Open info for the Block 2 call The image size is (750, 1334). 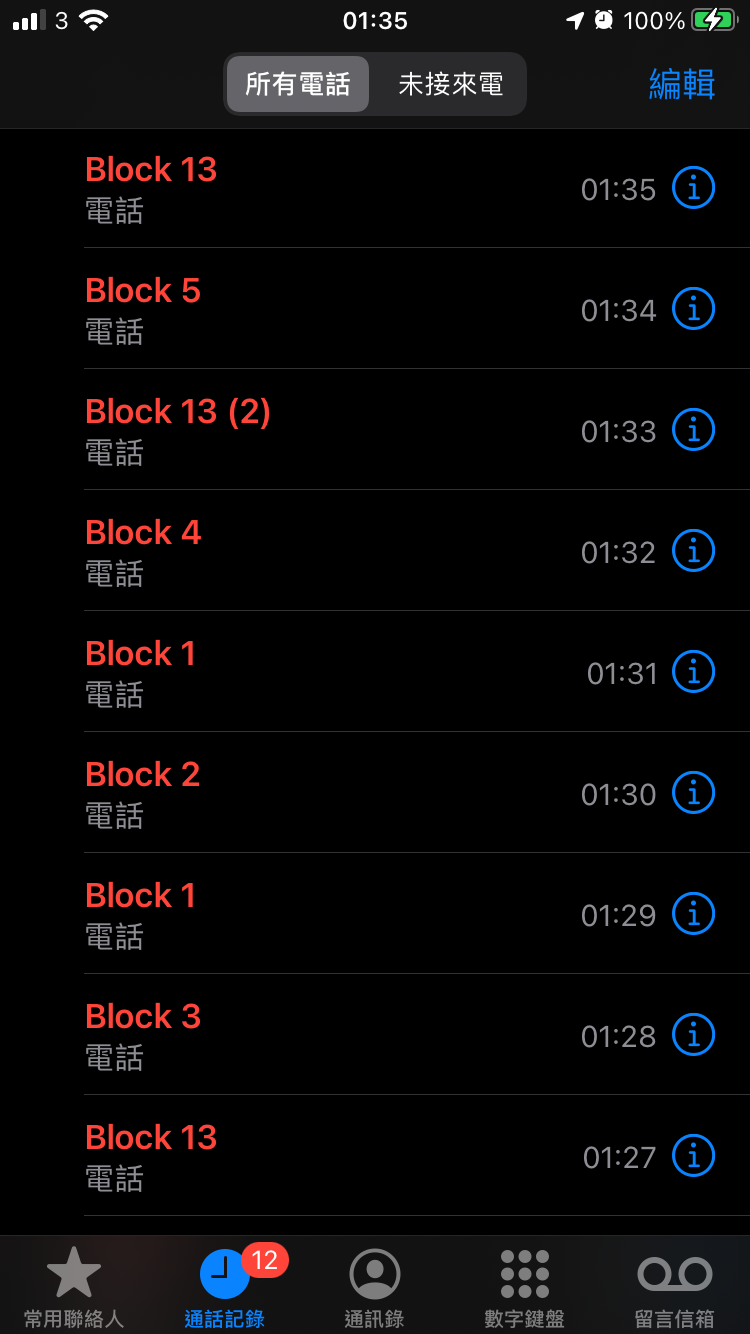click(x=693, y=793)
